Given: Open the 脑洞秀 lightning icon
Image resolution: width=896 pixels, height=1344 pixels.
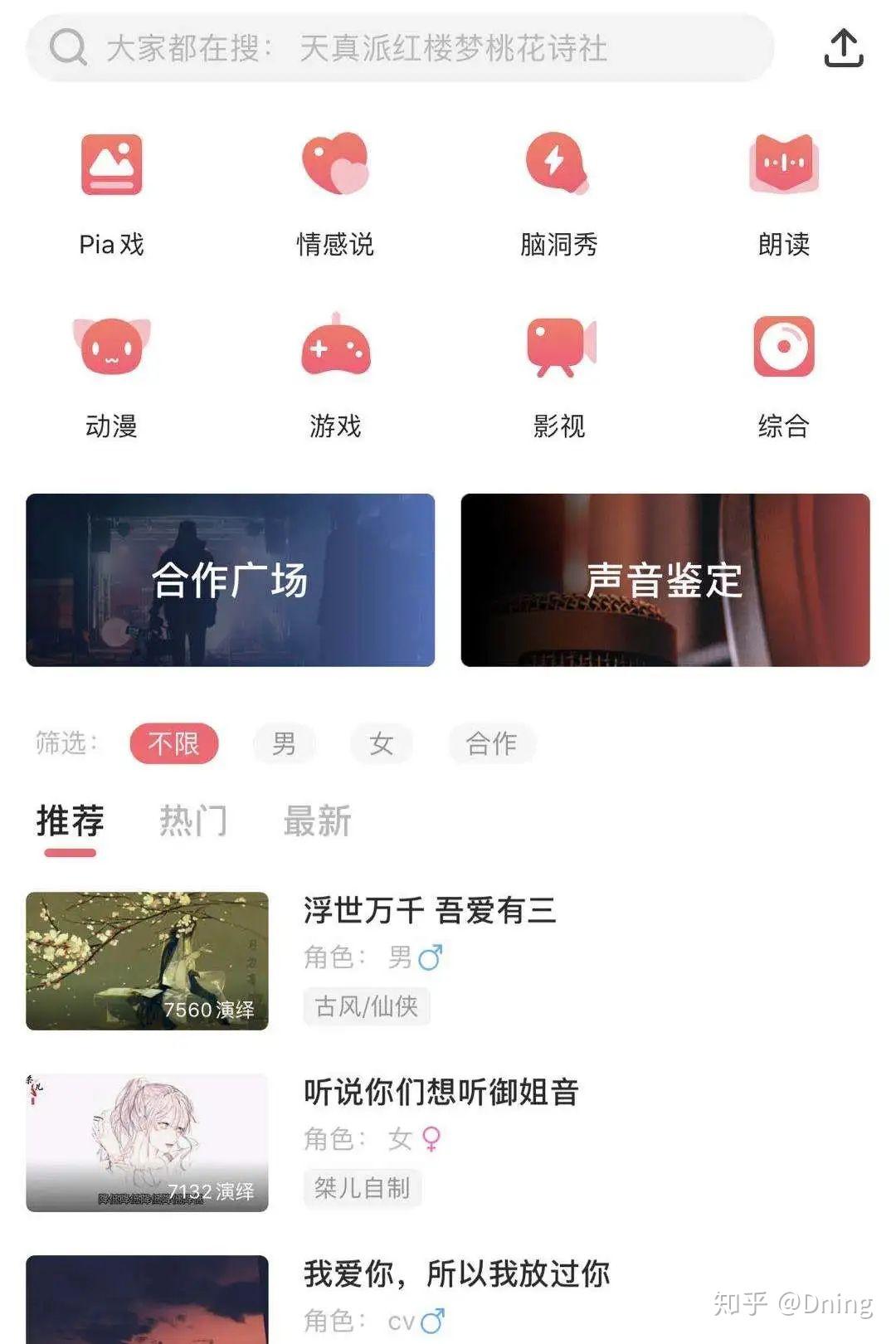Looking at the screenshot, I should point(558,166).
